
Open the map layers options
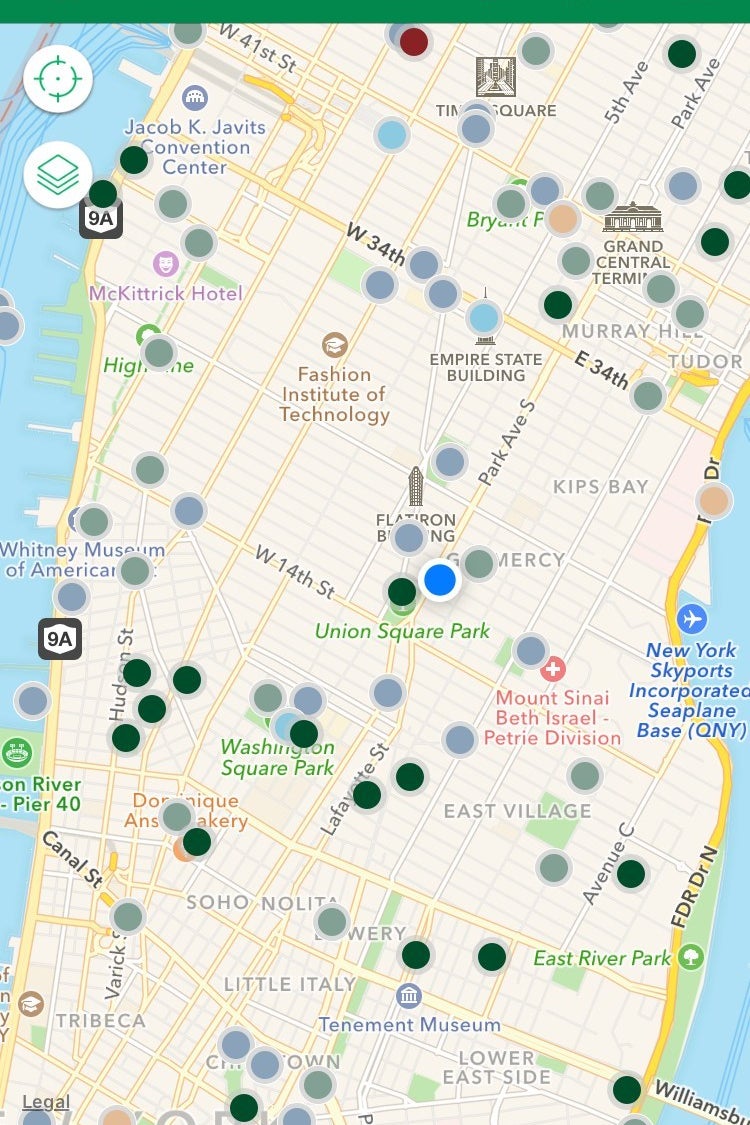58,175
